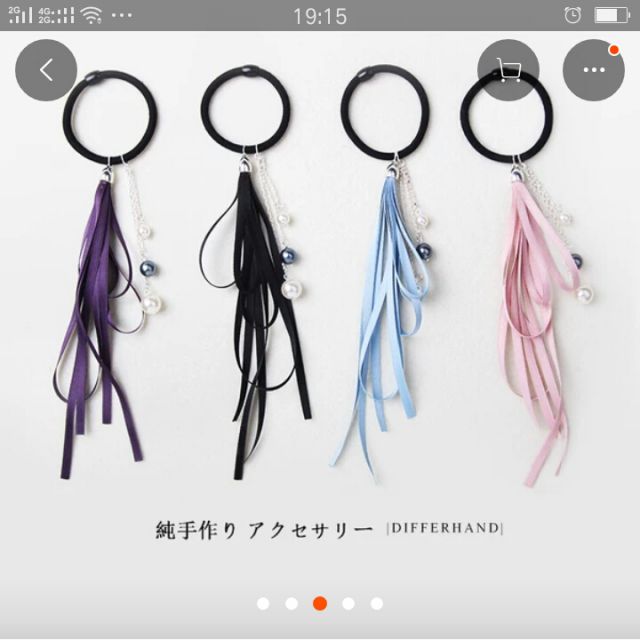Jump to the first image dot
Viewport: 640px width, 640px height.
263,603
